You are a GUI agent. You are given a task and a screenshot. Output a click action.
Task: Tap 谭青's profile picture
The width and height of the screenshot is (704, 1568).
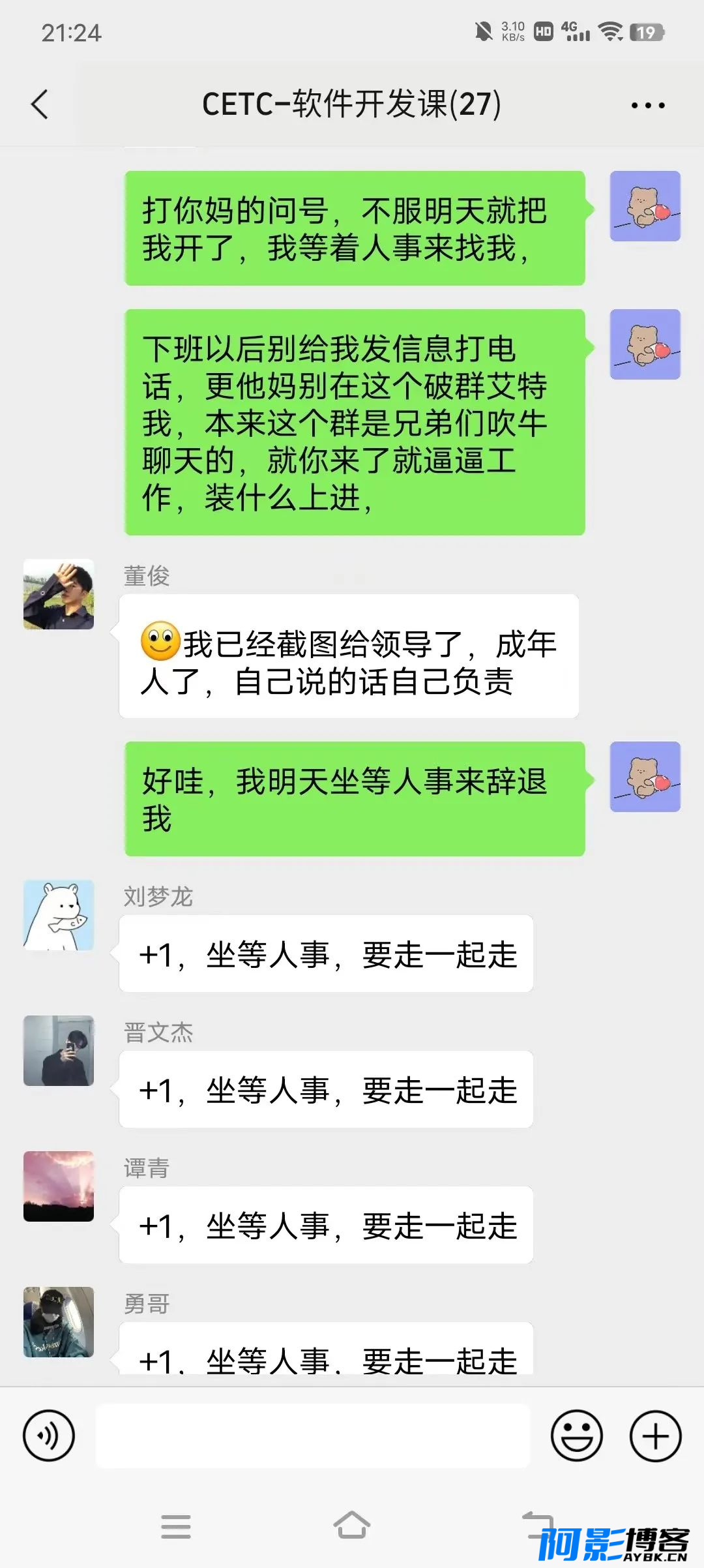59,1186
